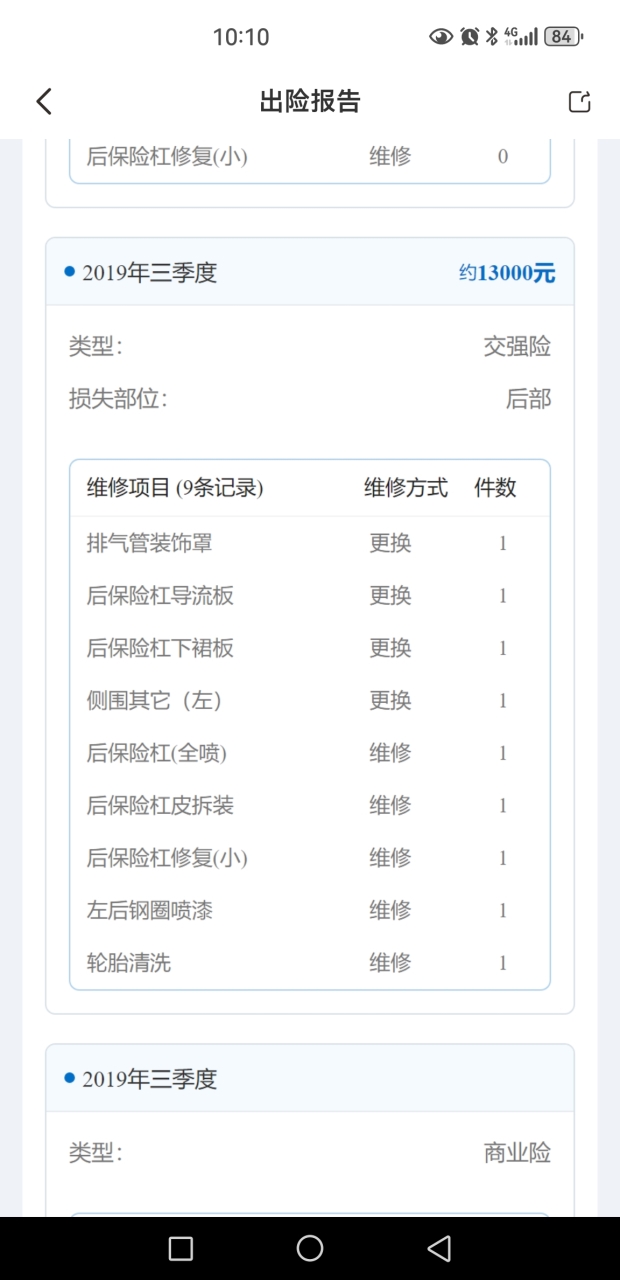620x1280 pixels.
Task: Share the 出险报告 report
Action: (579, 101)
